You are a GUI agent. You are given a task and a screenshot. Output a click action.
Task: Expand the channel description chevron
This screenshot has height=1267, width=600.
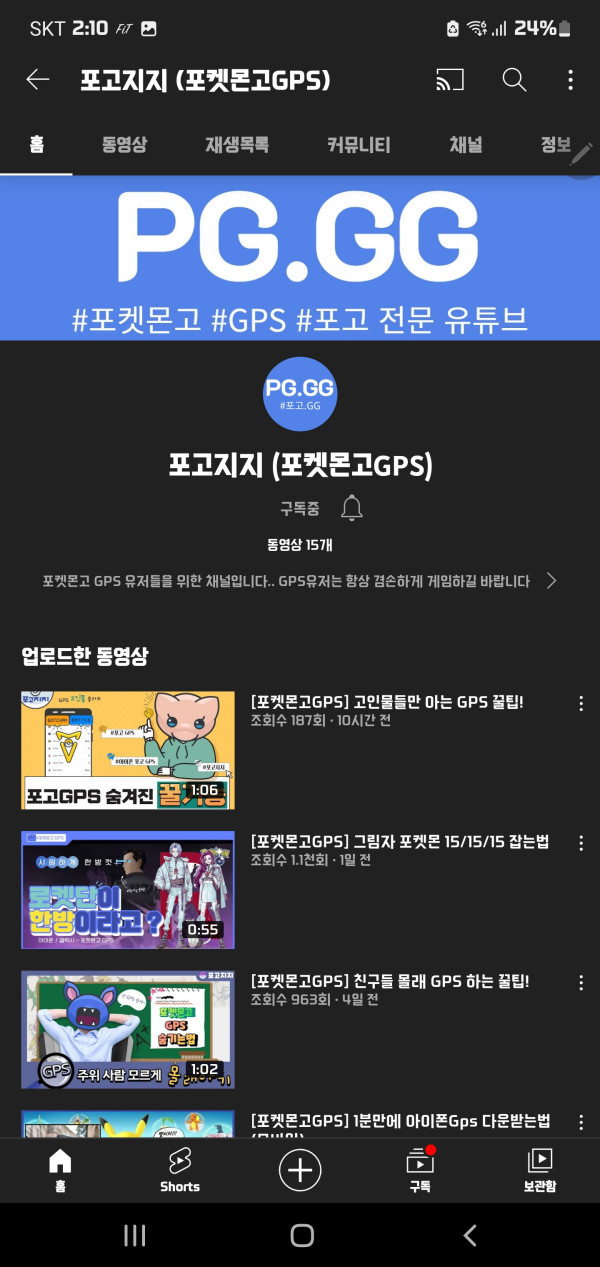551,581
